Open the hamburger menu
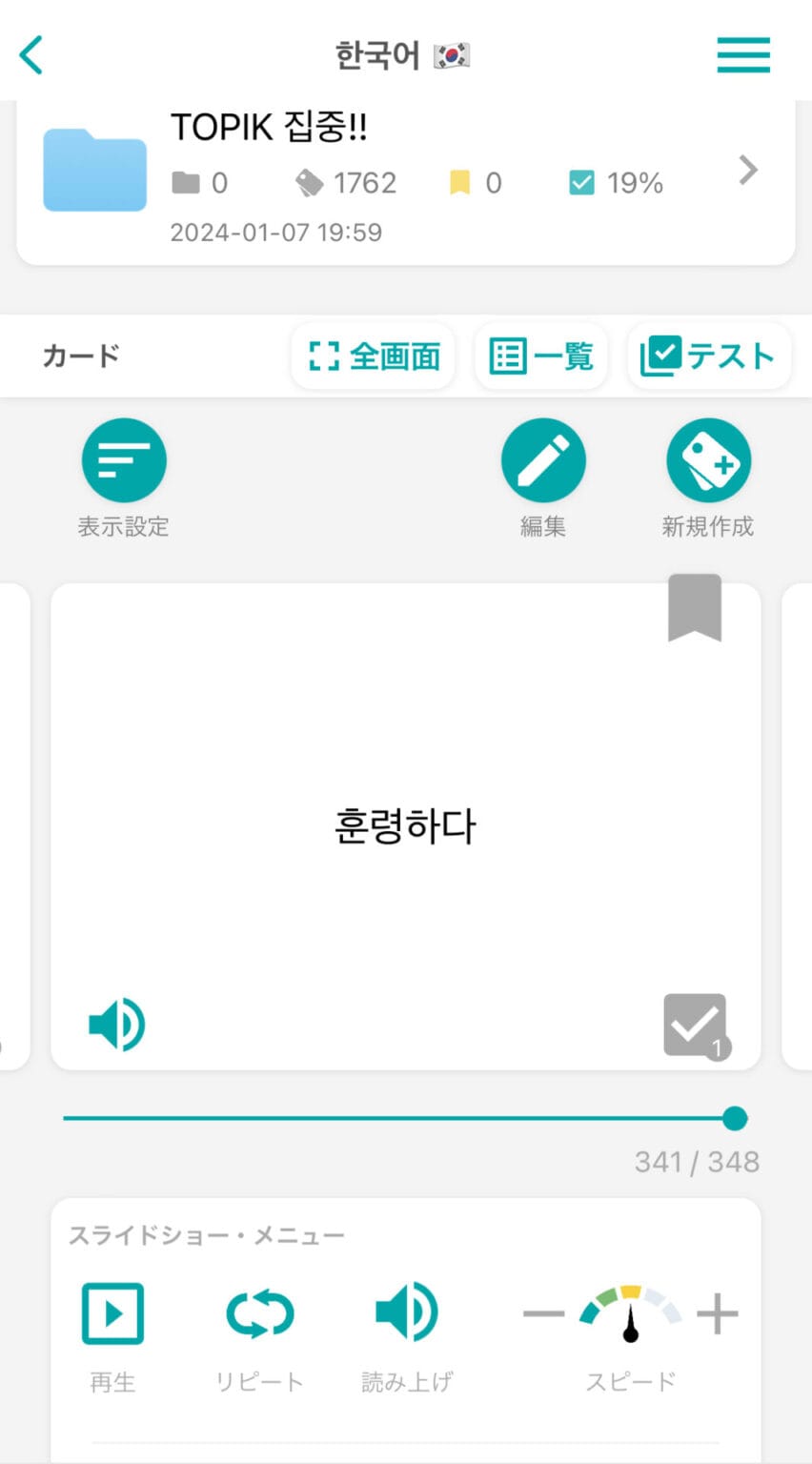812x1464 pixels. 743,54
